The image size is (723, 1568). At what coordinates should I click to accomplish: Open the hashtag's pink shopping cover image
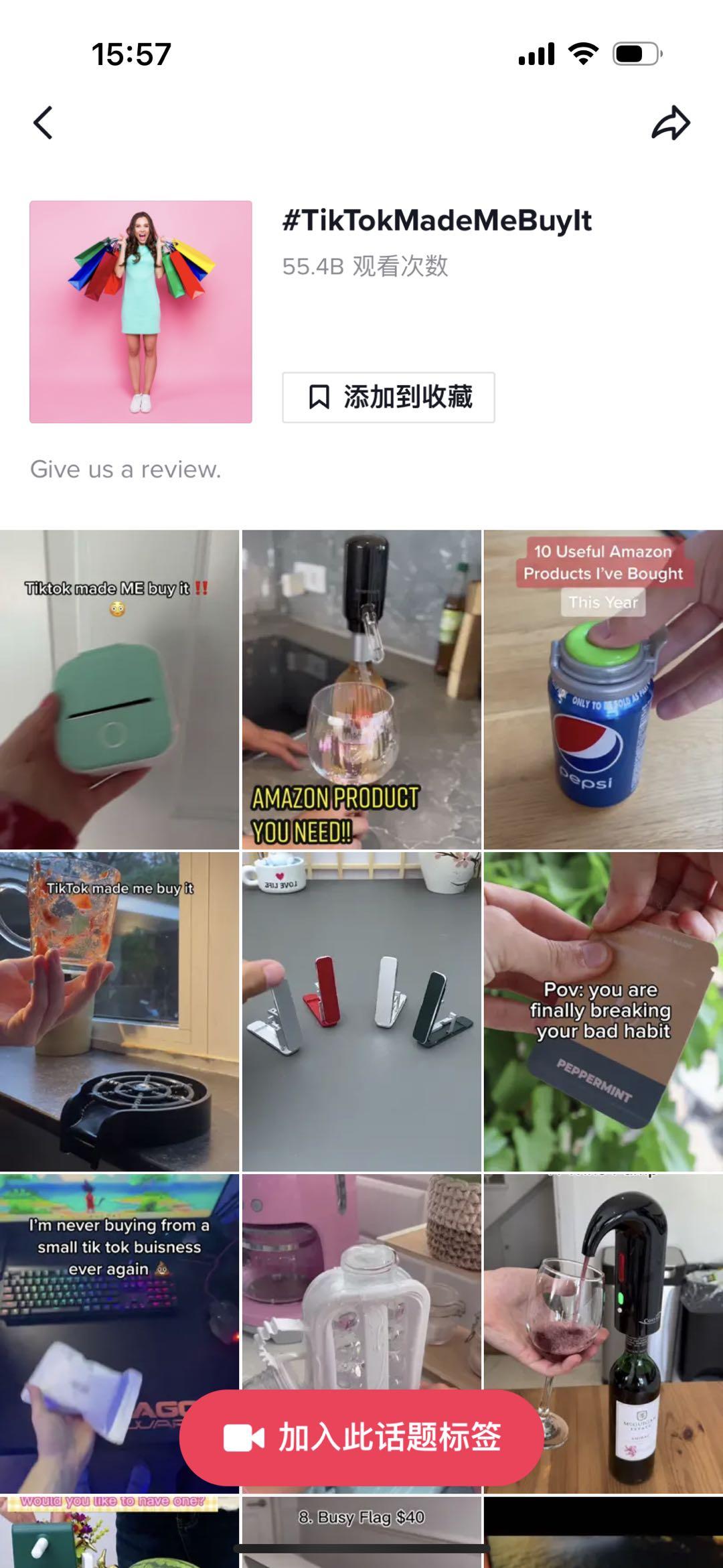click(x=141, y=311)
